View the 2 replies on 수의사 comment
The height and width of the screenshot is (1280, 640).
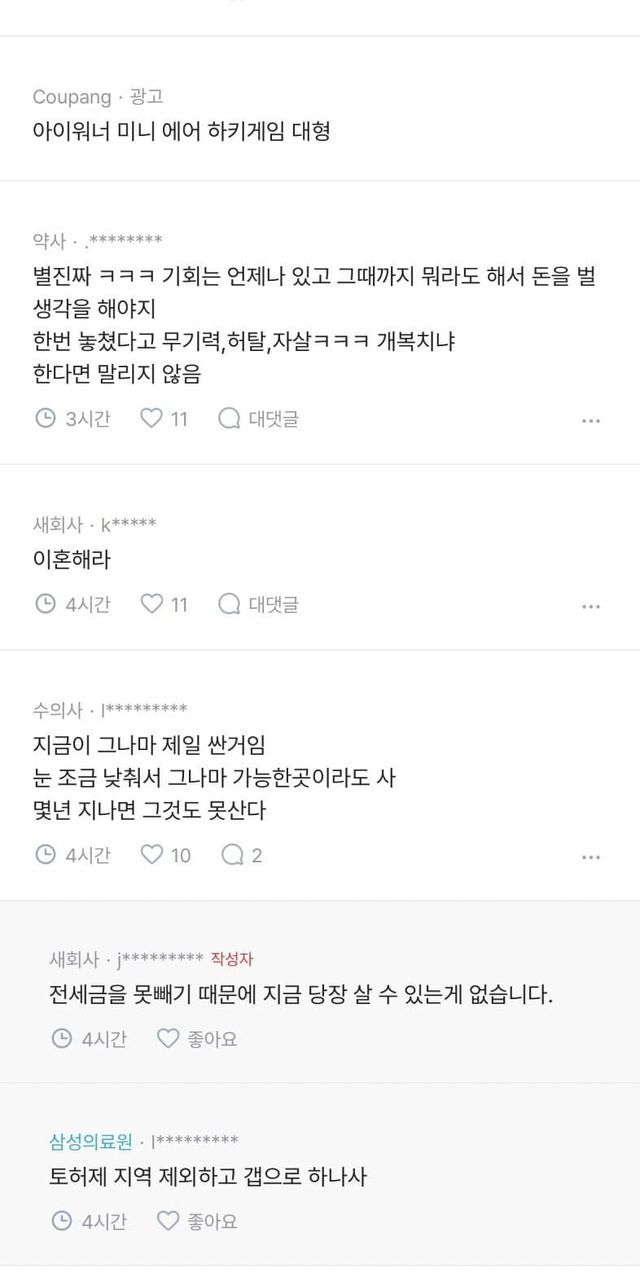point(241,855)
